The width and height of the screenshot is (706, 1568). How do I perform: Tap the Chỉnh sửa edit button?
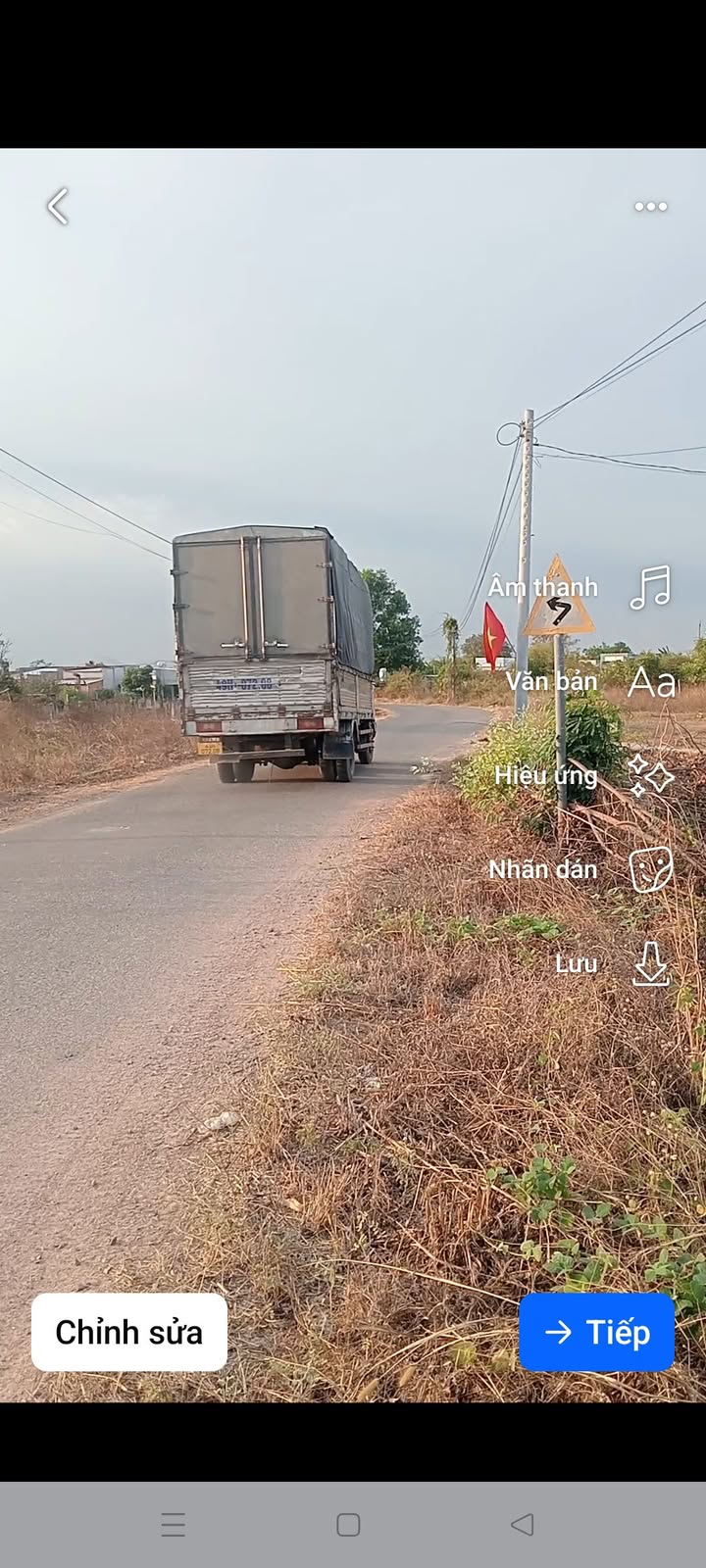click(129, 1332)
